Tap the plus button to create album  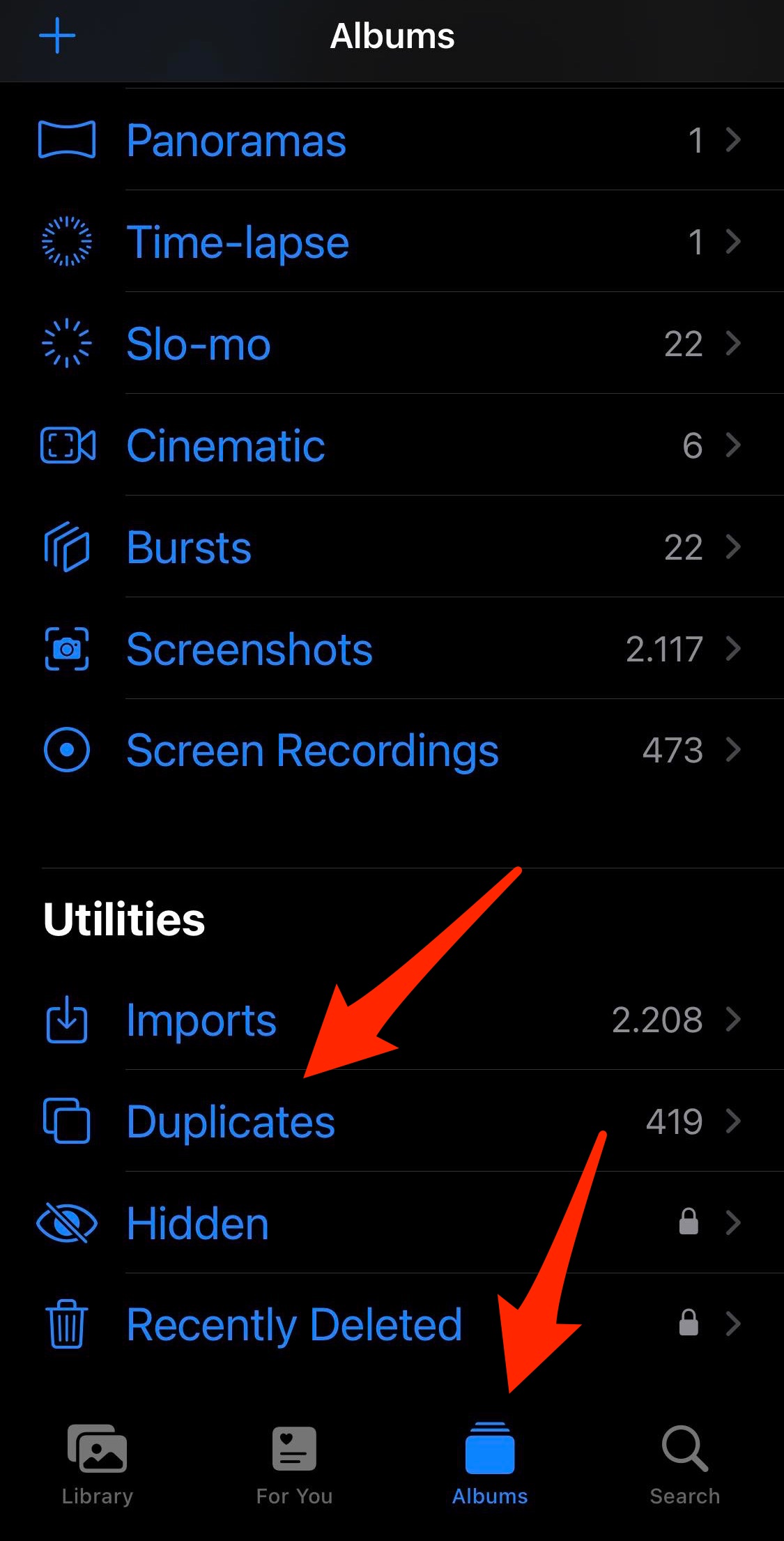58,36
